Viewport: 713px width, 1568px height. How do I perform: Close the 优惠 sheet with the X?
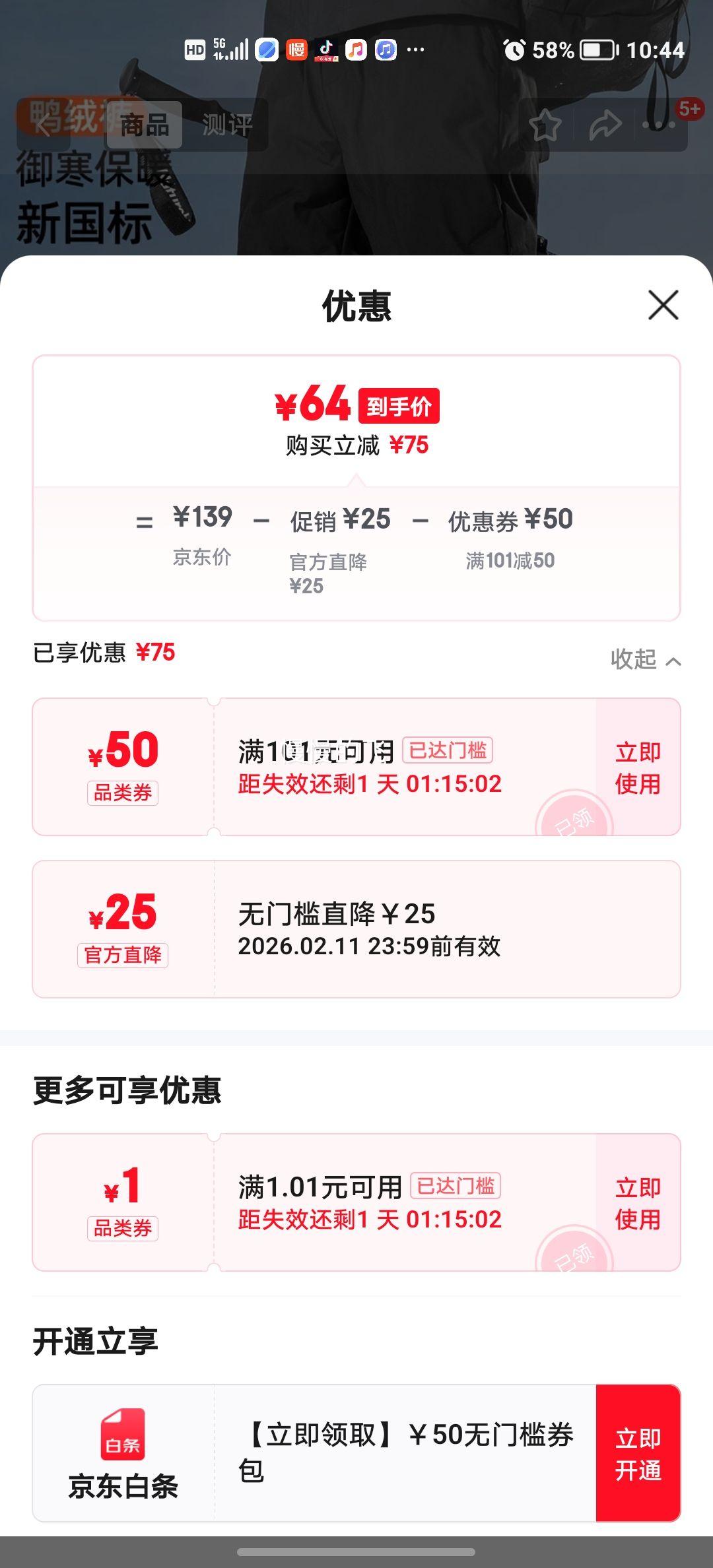click(662, 306)
